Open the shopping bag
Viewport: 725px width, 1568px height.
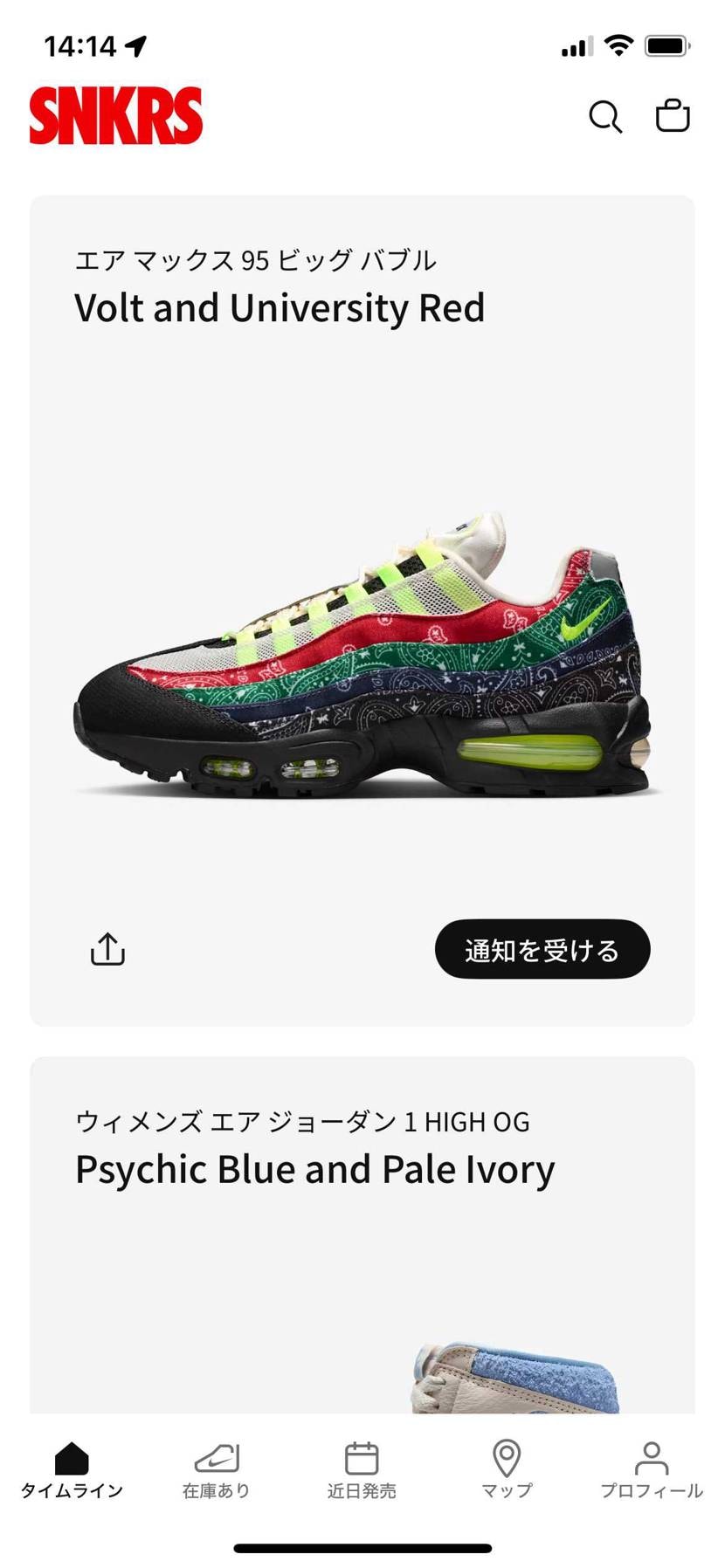pyautogui.click(x=673, y=115)
